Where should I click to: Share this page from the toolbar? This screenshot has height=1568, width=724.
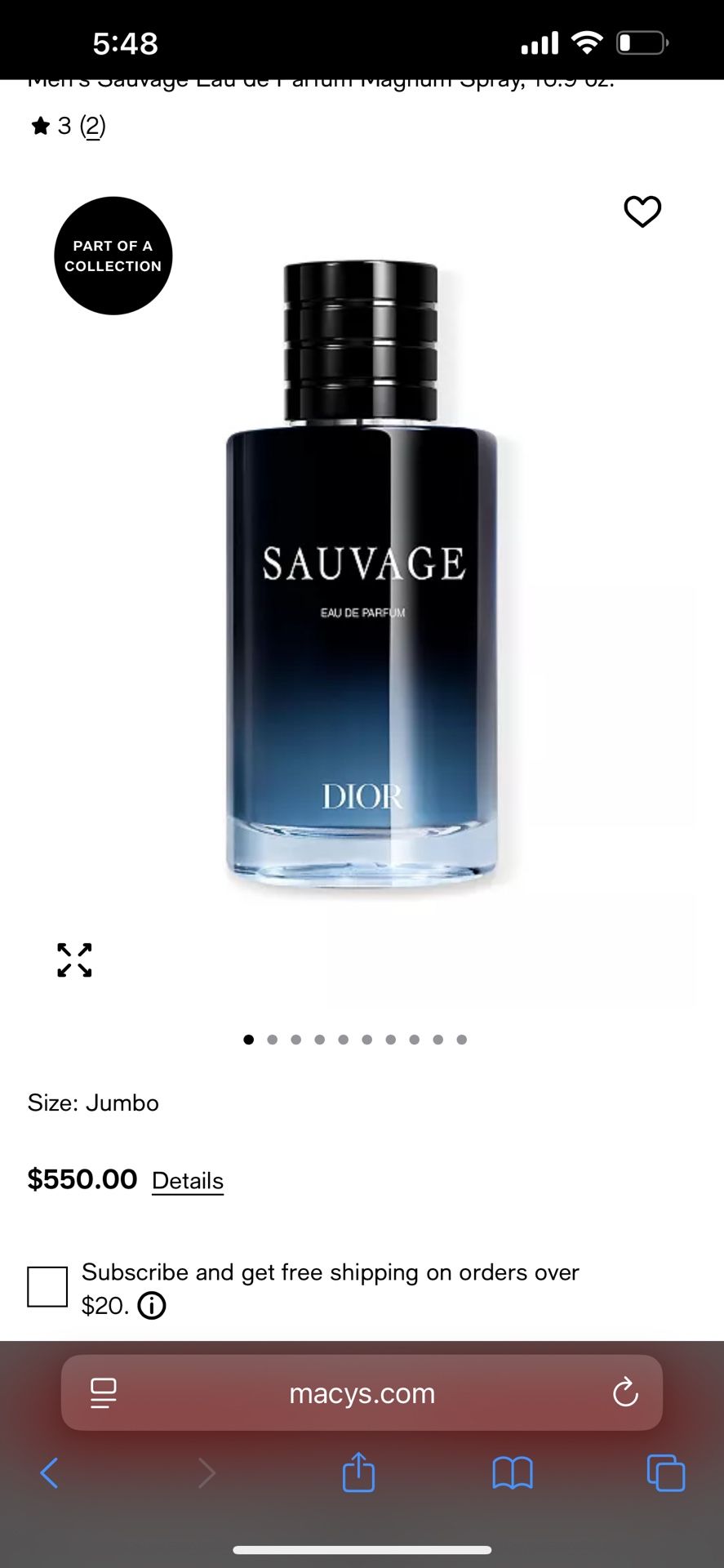click(x=358, y=1472)
